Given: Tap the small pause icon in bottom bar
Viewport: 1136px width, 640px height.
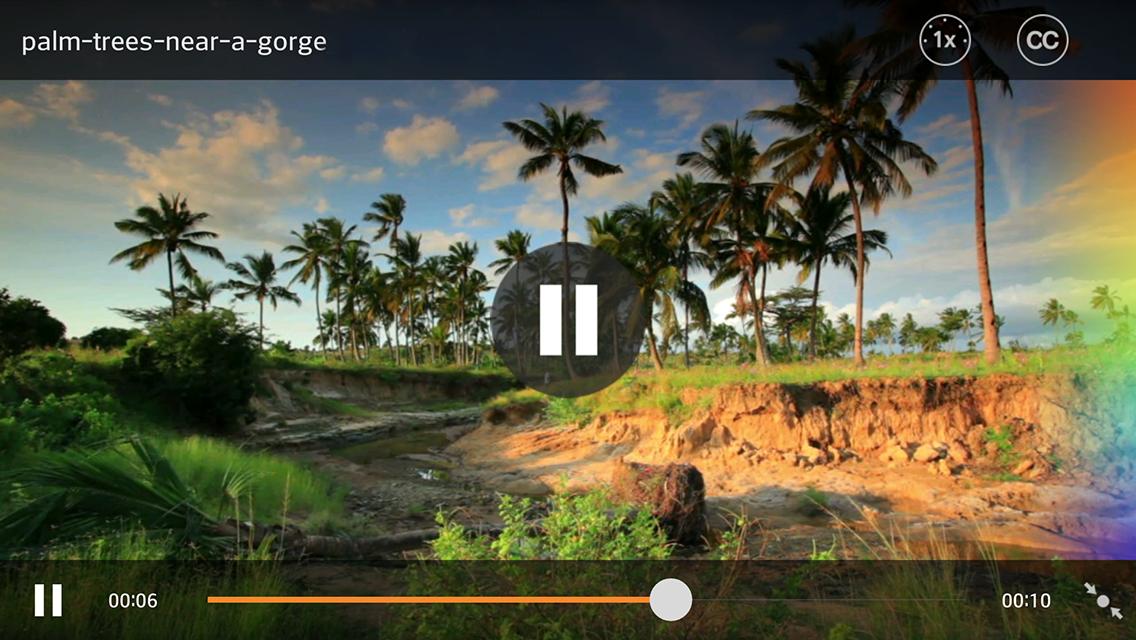Looking at the screenshot, I should tap(48, 600).
